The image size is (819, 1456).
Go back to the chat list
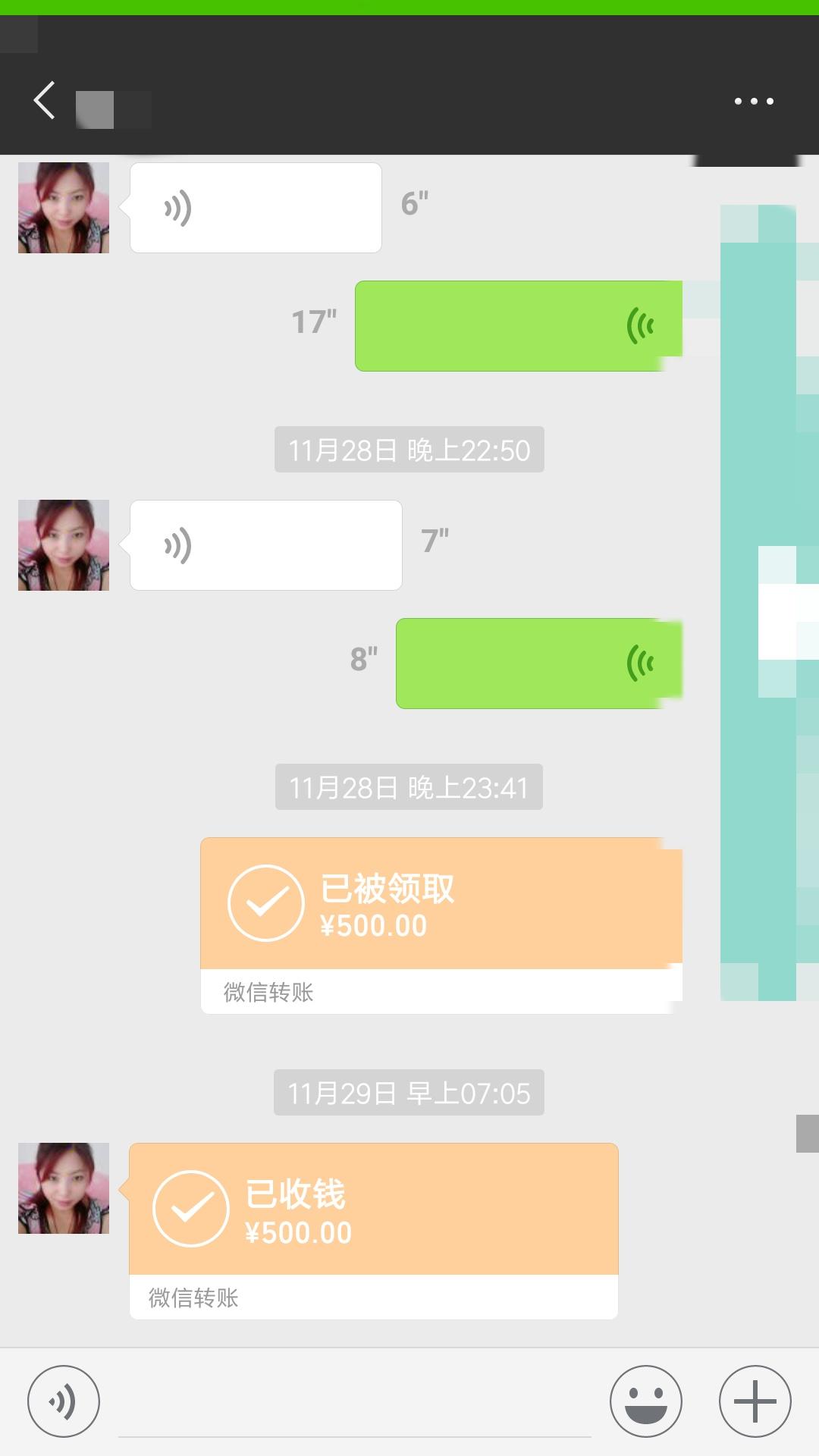point(45,101)
